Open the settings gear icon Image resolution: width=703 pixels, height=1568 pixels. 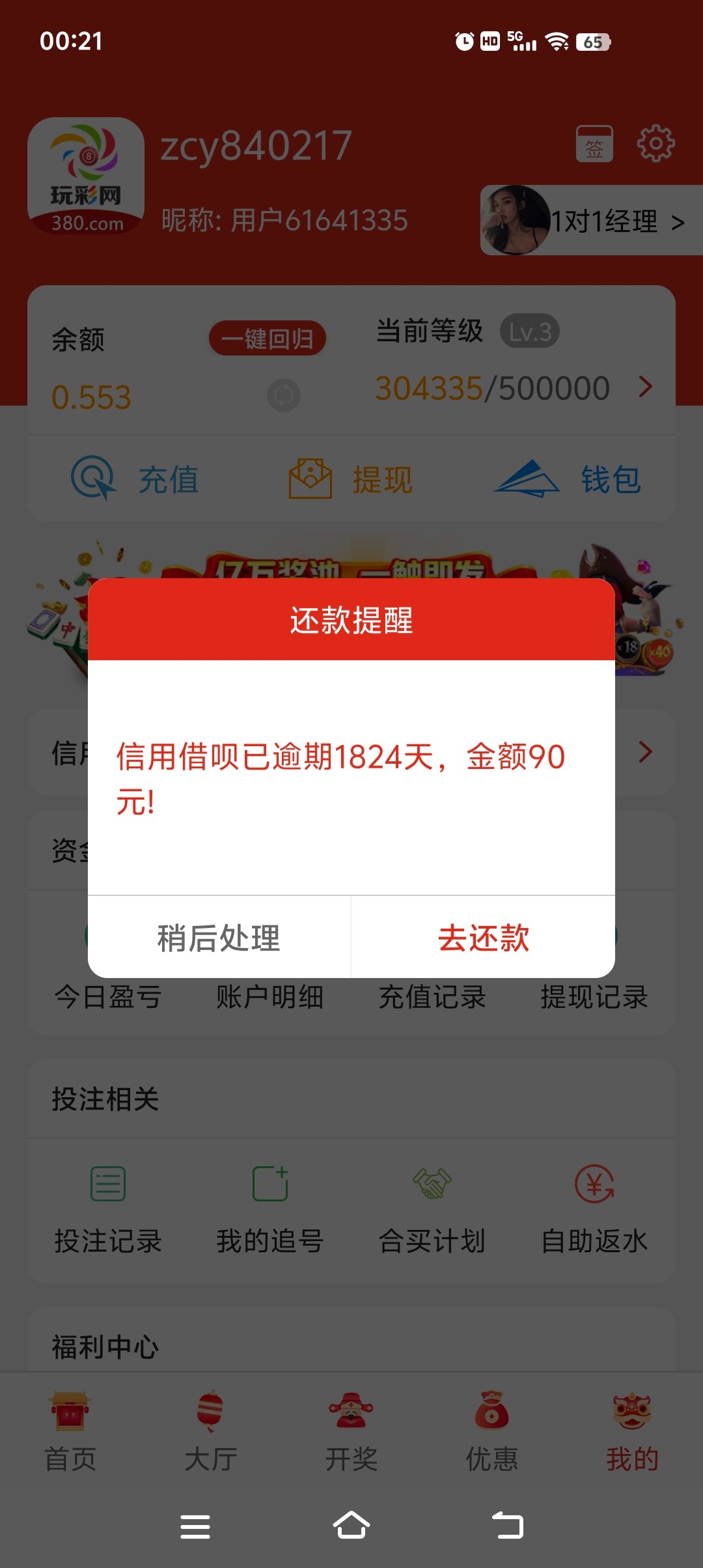[655, 144]
